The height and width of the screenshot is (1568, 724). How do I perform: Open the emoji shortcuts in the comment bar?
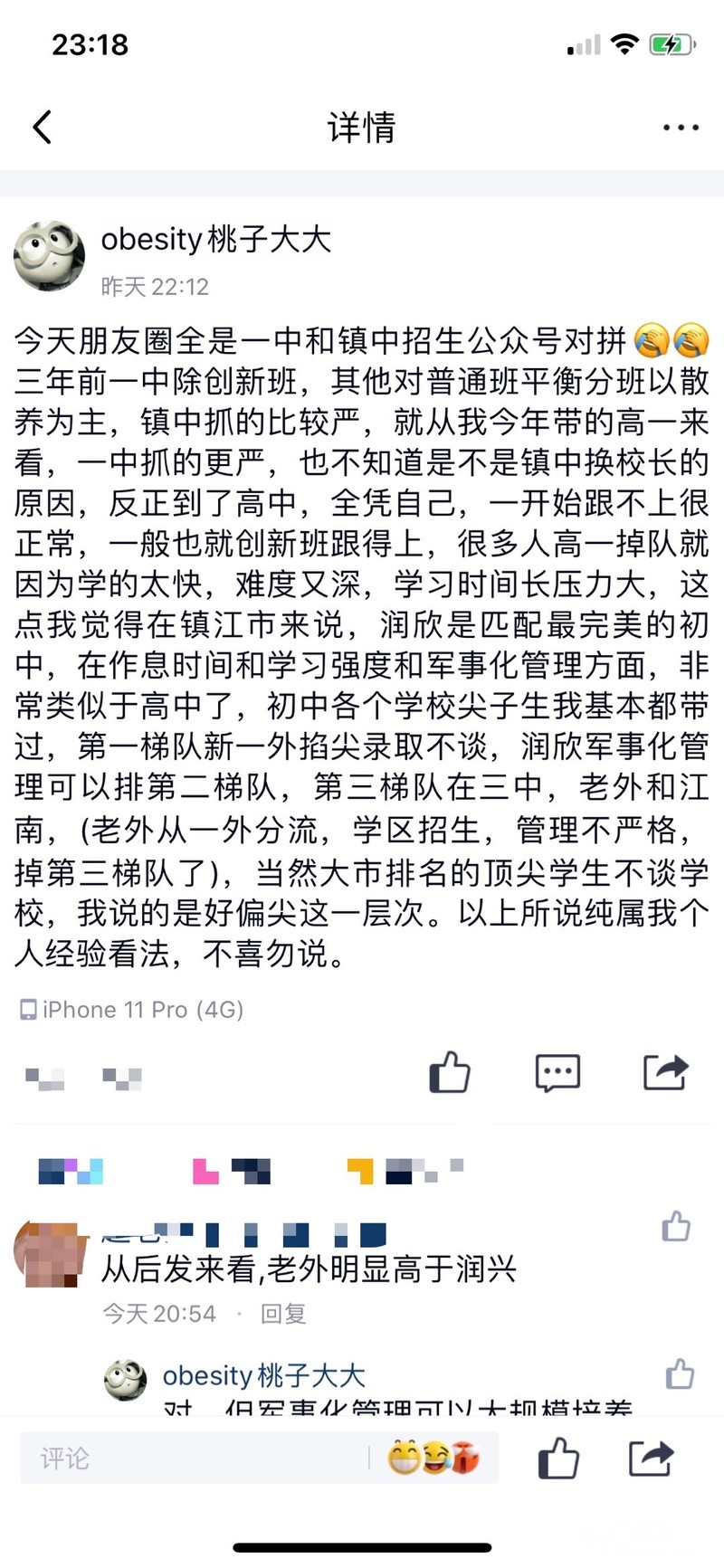point(433,1458)
